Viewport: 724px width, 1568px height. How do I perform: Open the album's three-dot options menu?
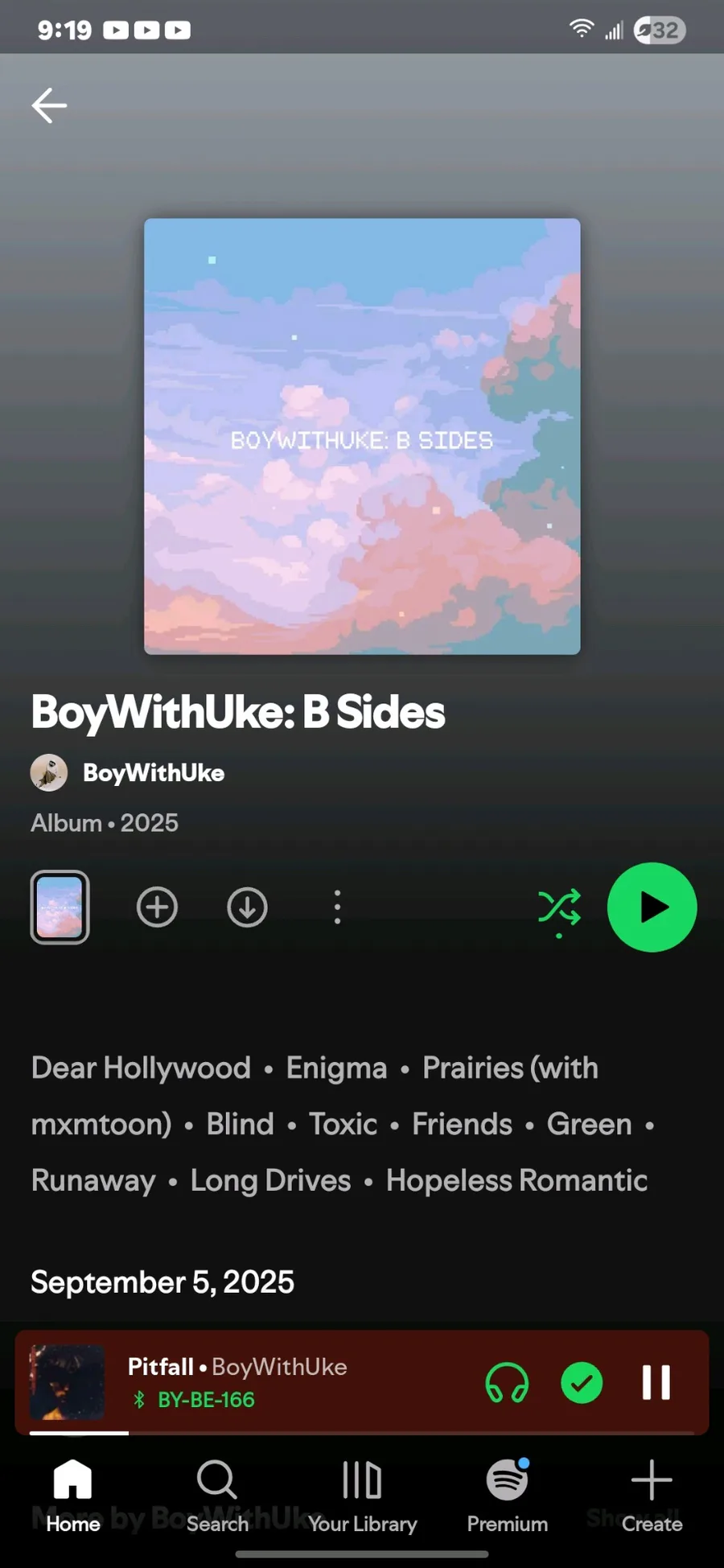(337, 907)
